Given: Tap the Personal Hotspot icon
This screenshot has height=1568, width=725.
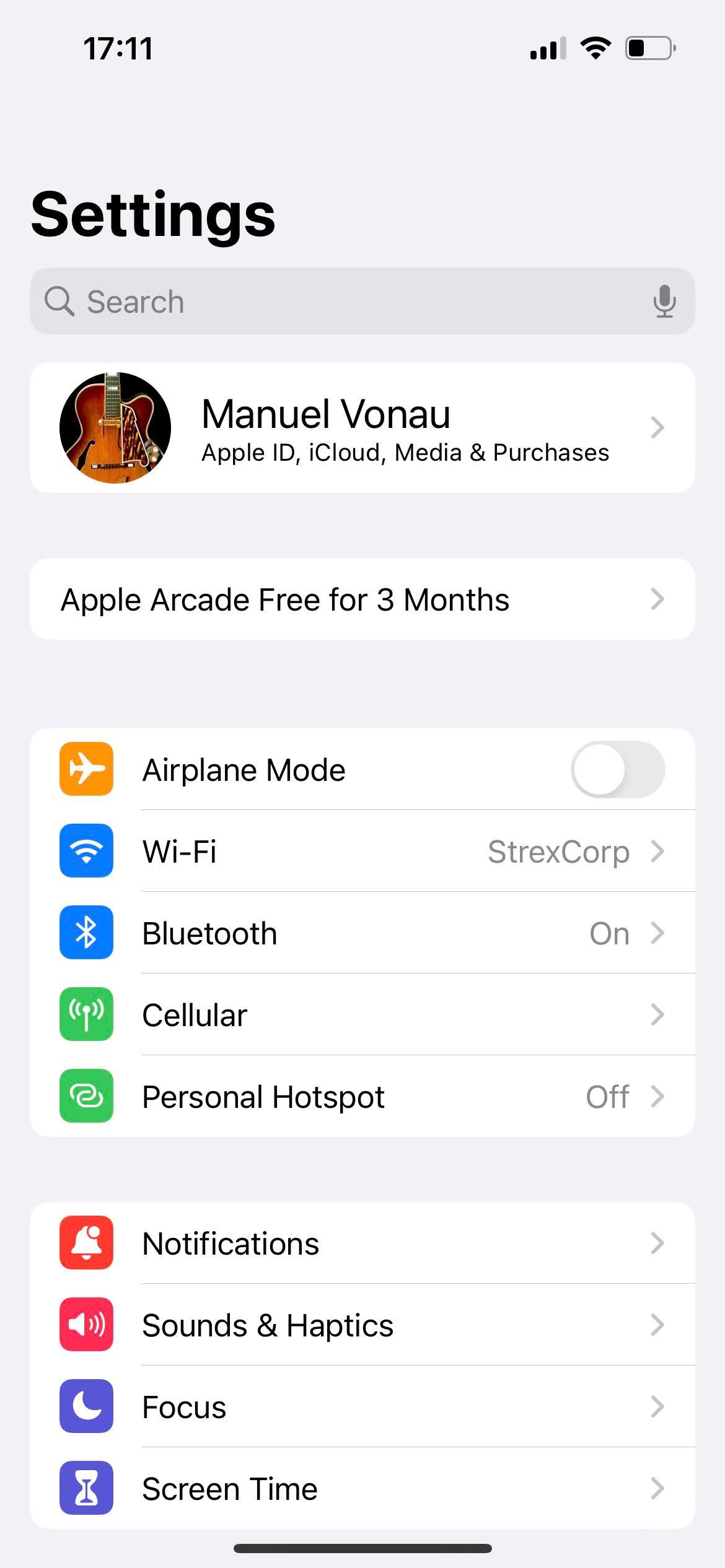Looking at the screenshot, I should [86, 1096].
